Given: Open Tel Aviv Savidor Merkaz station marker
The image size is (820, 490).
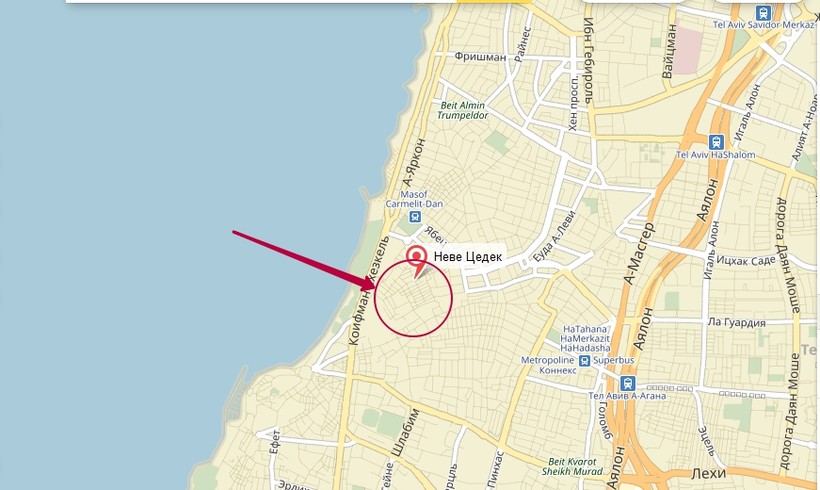Looking at the screenshot, I should pyautogui.click(x=764, y=13).
